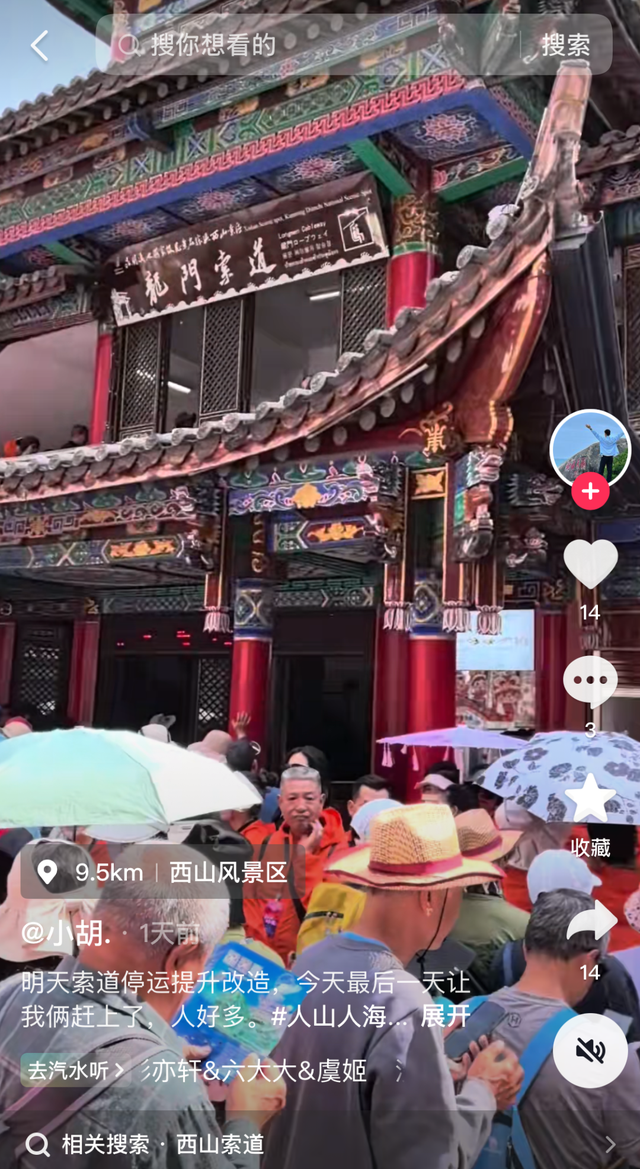Open the creator's profile avatar
Image resolution: width=640 pixels, height=1169 pixels.
pos(590,447)
